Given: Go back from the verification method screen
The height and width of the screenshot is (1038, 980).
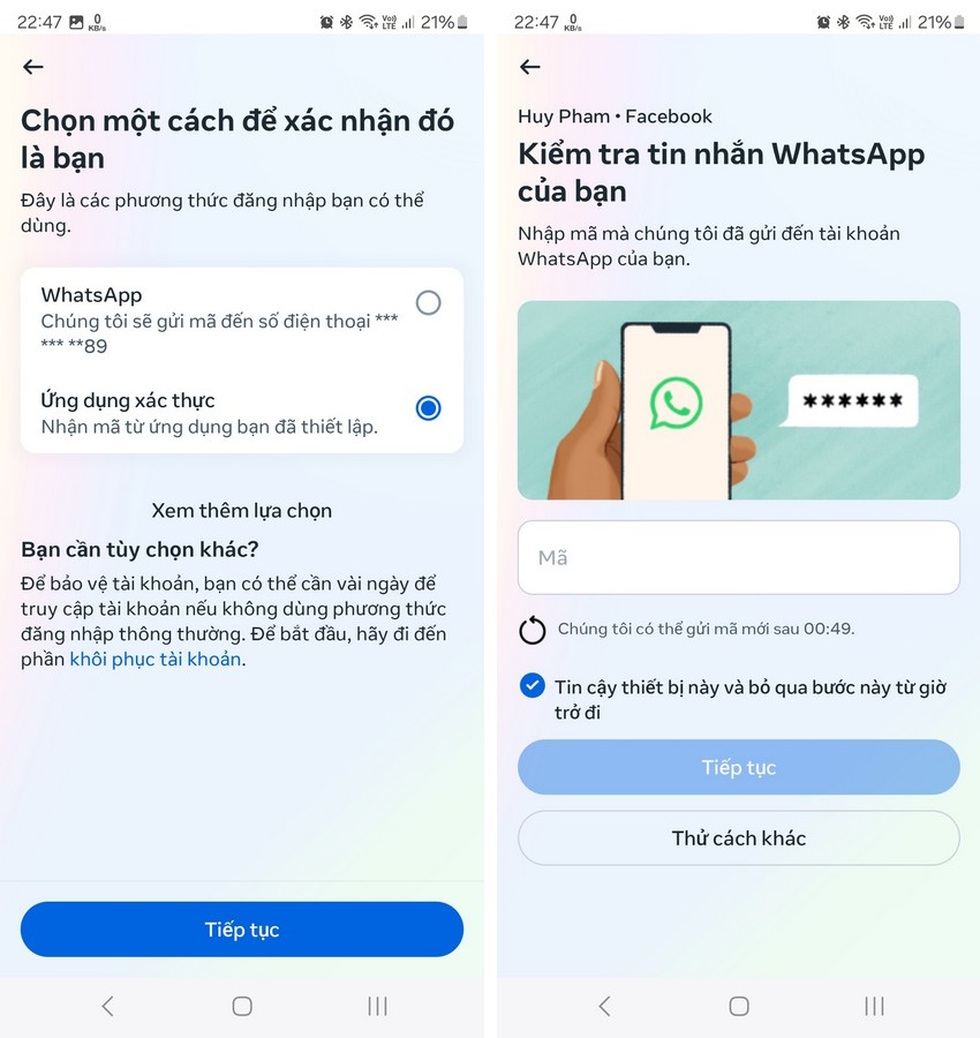Looking at the screenshot, I should tap(33, 67).
